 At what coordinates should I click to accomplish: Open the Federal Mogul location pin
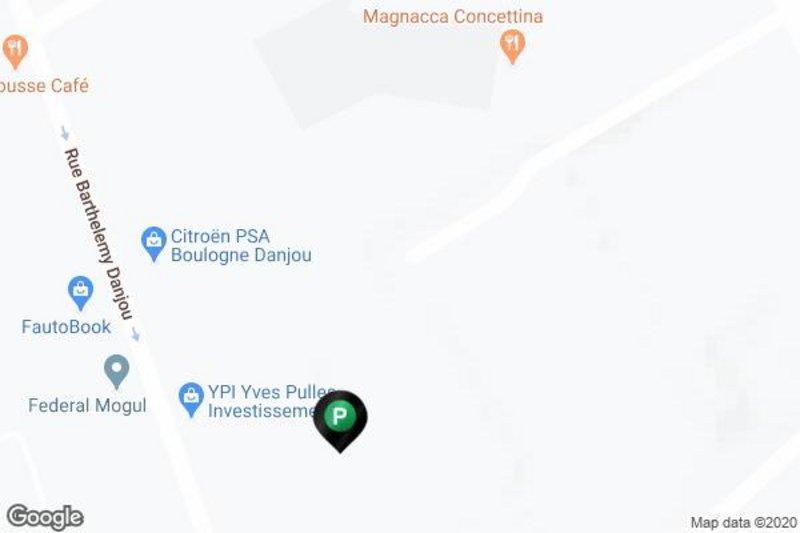(x=117, y=372)
